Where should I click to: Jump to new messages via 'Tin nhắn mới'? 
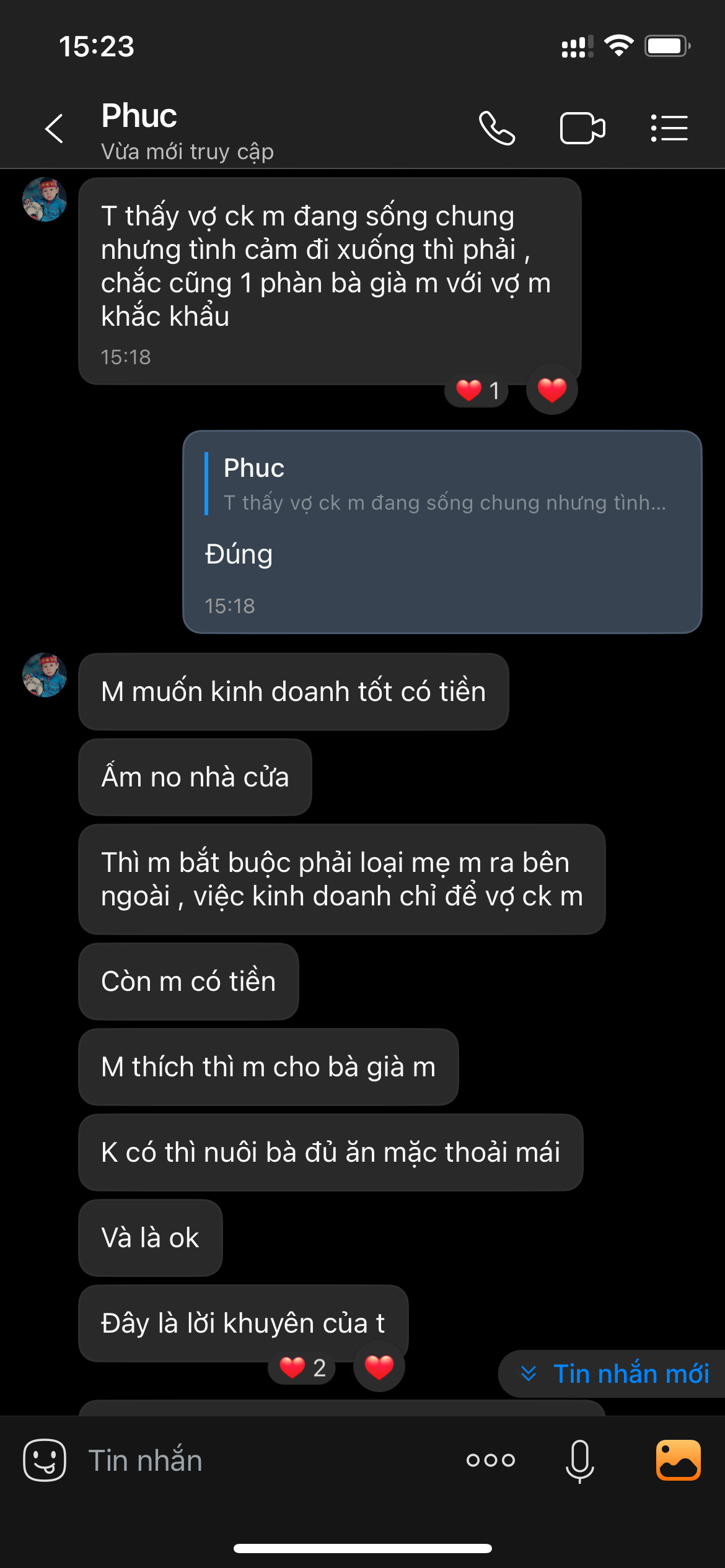pos(615,1374)
